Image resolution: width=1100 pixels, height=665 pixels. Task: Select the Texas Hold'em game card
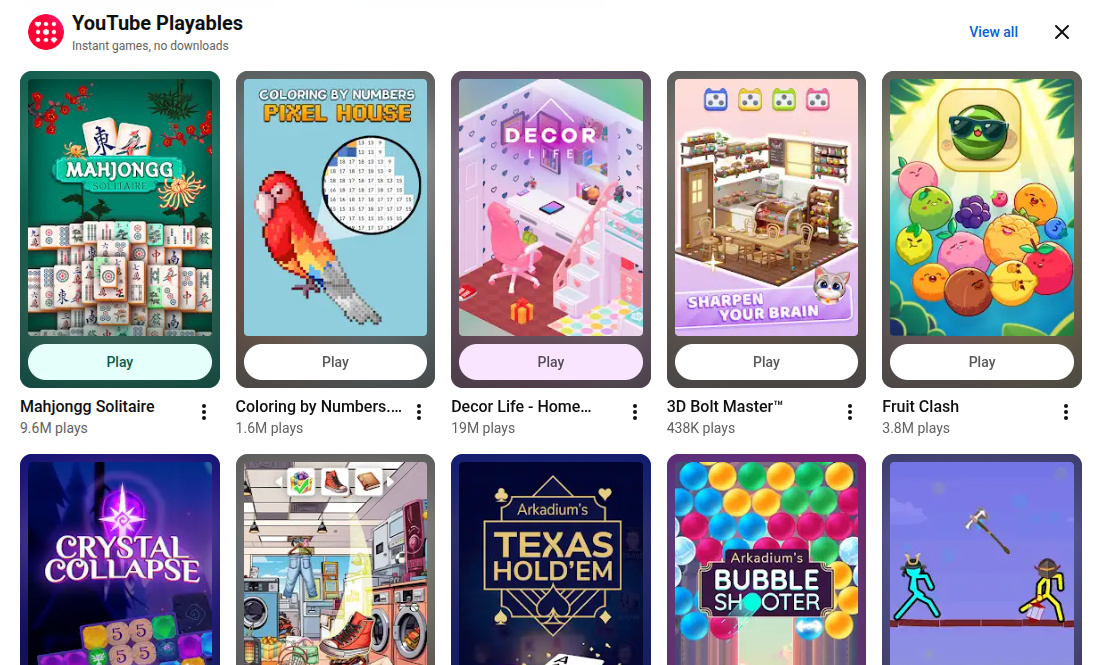coord(551,560)
